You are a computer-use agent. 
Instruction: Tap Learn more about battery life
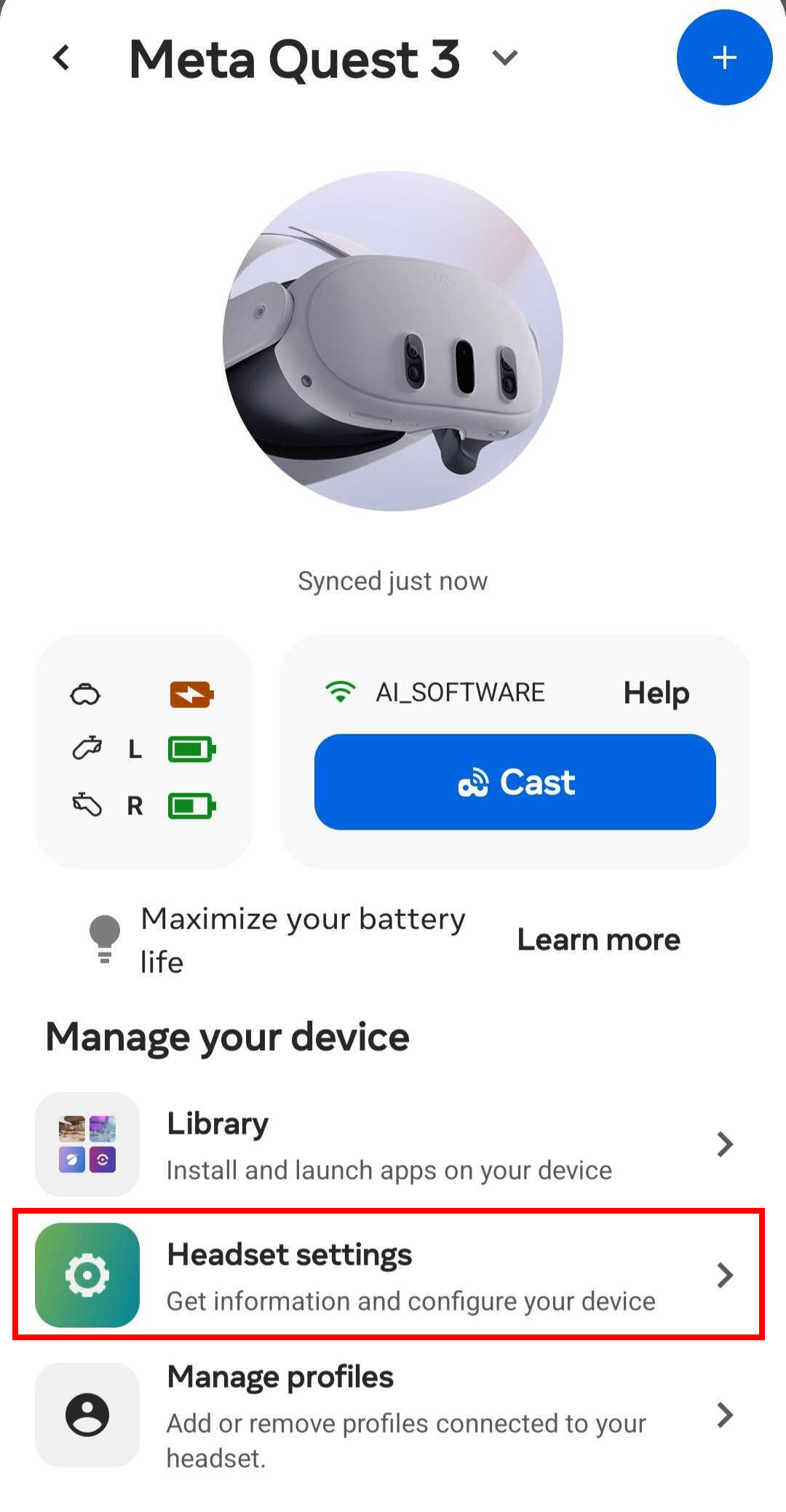(598, 939)
